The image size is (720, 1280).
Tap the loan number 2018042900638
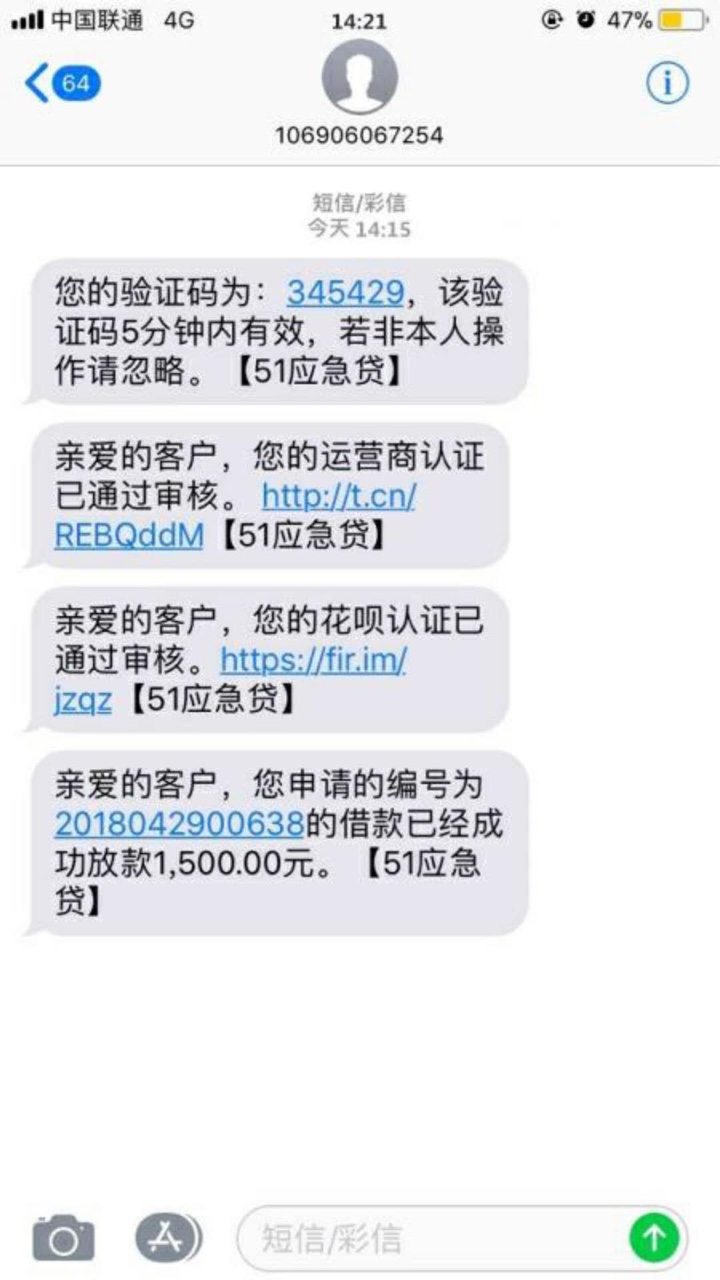179,824
